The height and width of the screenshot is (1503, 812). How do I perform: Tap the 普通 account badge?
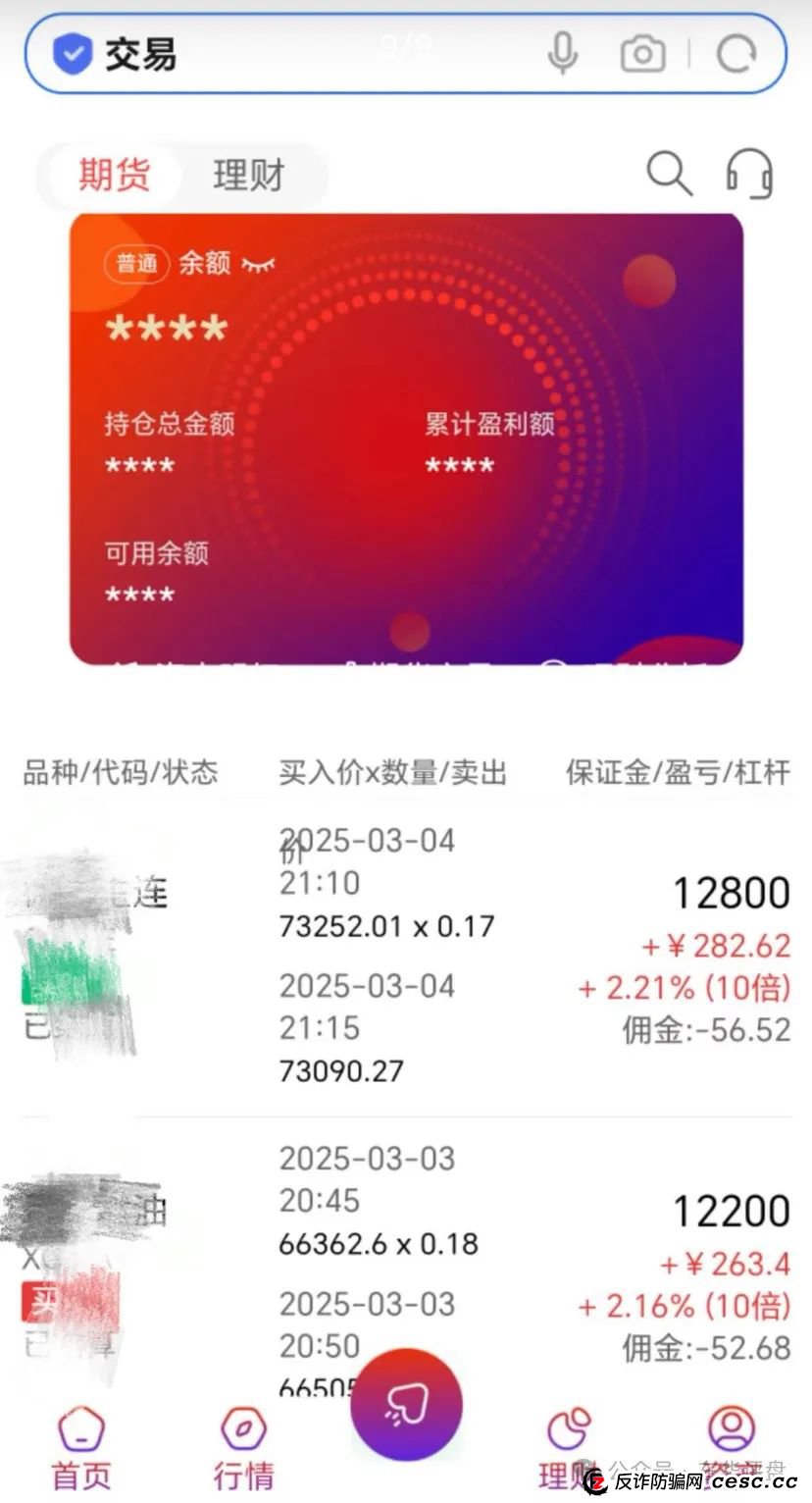(136, 263)
